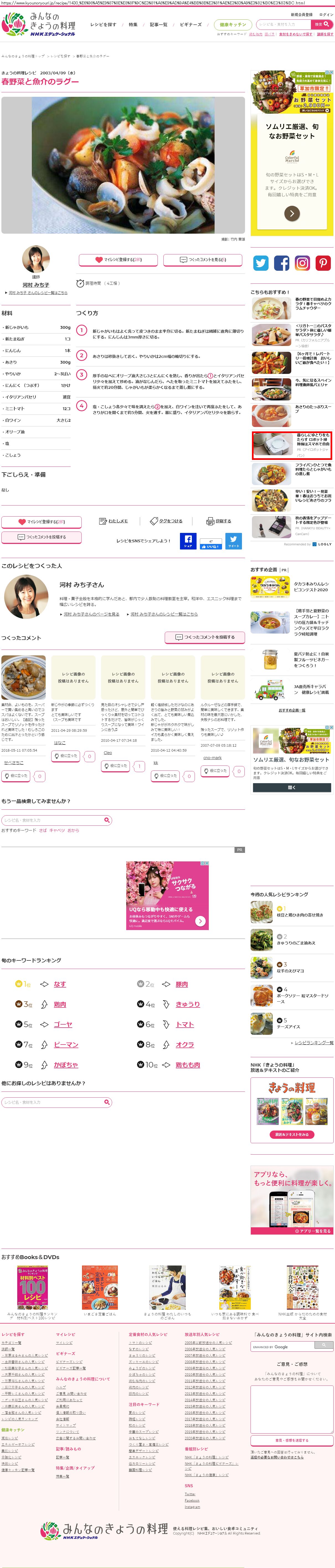Open the Pinterest icon in sidebar
This screenshot has height=1568, width=335.
pos(323,263)
